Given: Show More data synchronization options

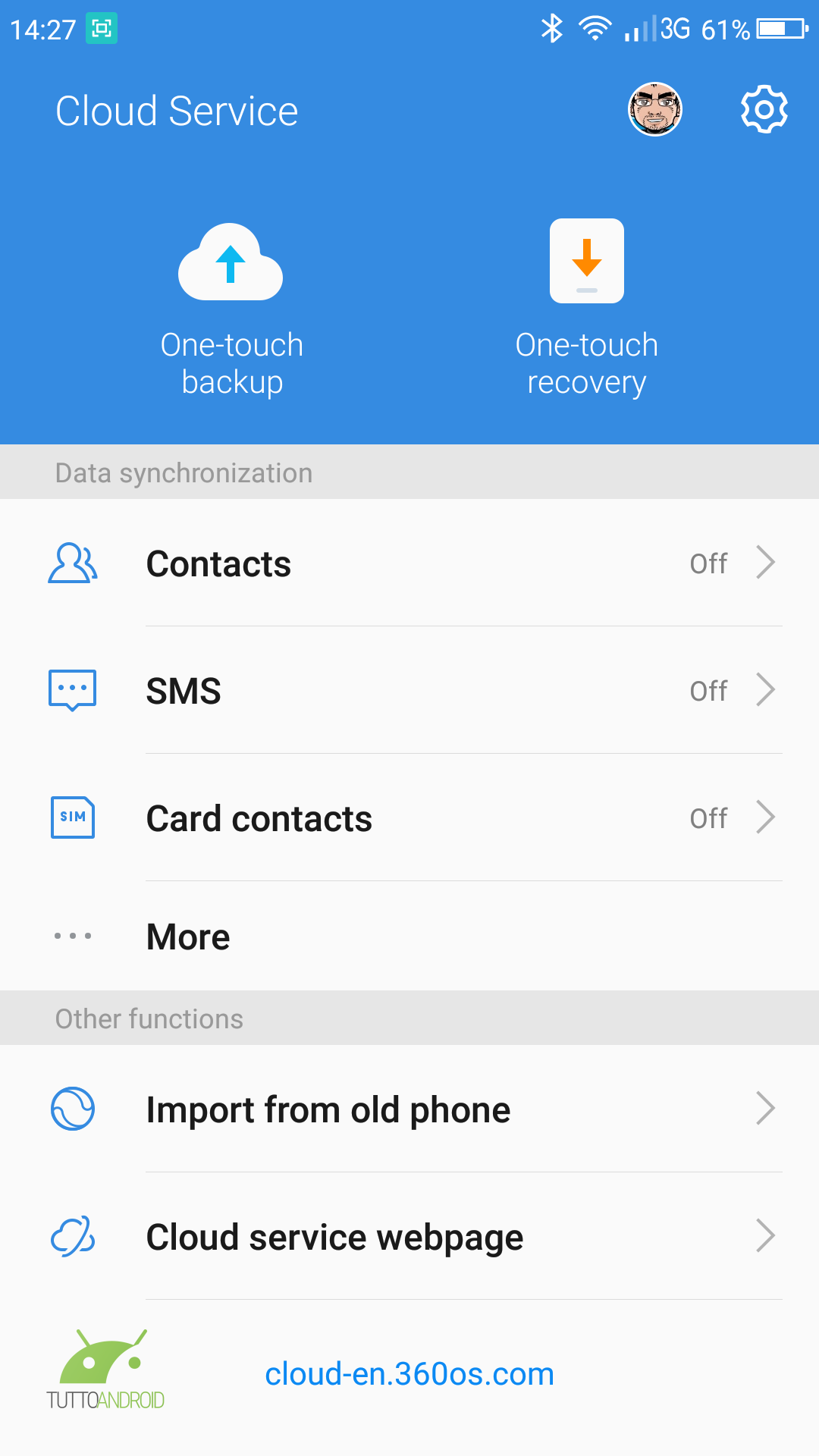Looking at the screenshot, I should click(x=409, y=936).
